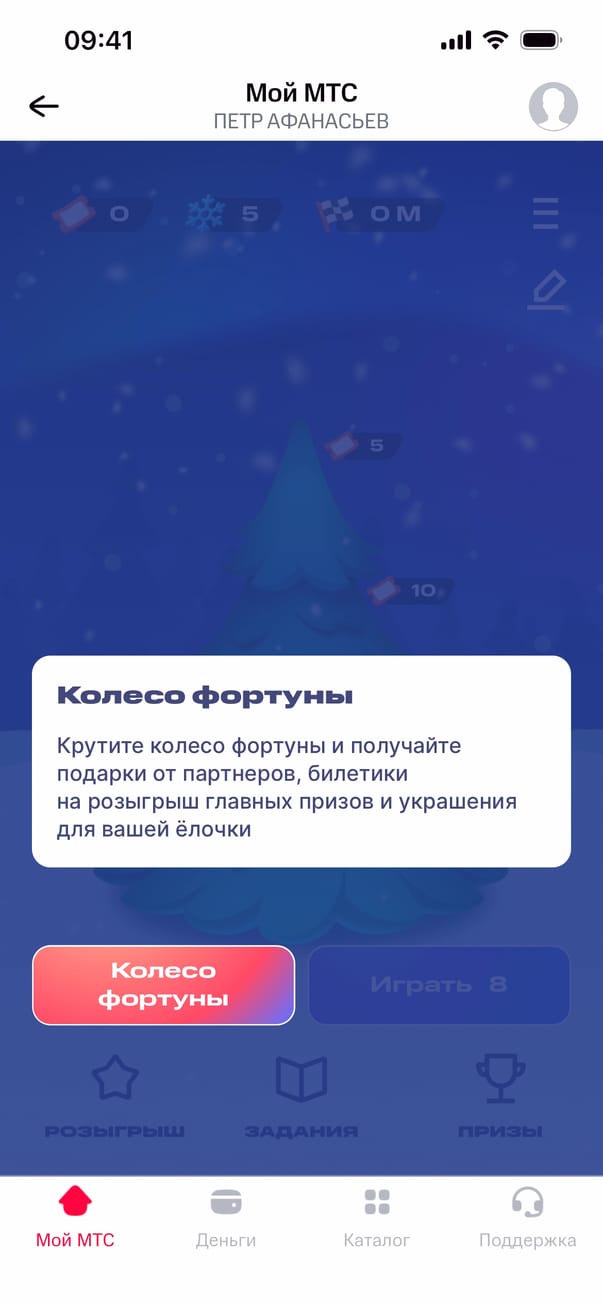The width and height of the screenshot is (603, 1305).
Task: Tap the pencil edit icon
Action: pos(547,290)
